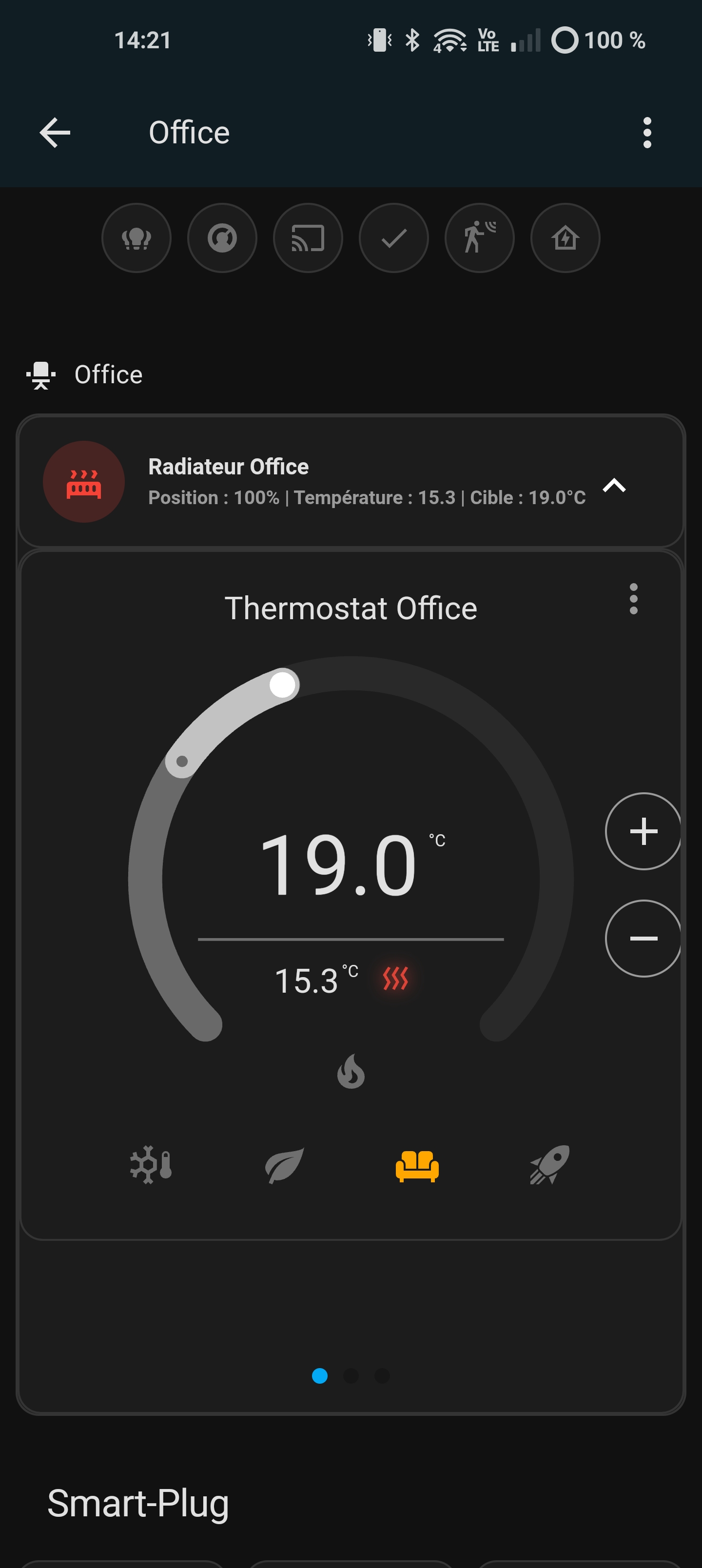
Task: Open Thermostat Office three-dot menu
Action: coord(633,599)
